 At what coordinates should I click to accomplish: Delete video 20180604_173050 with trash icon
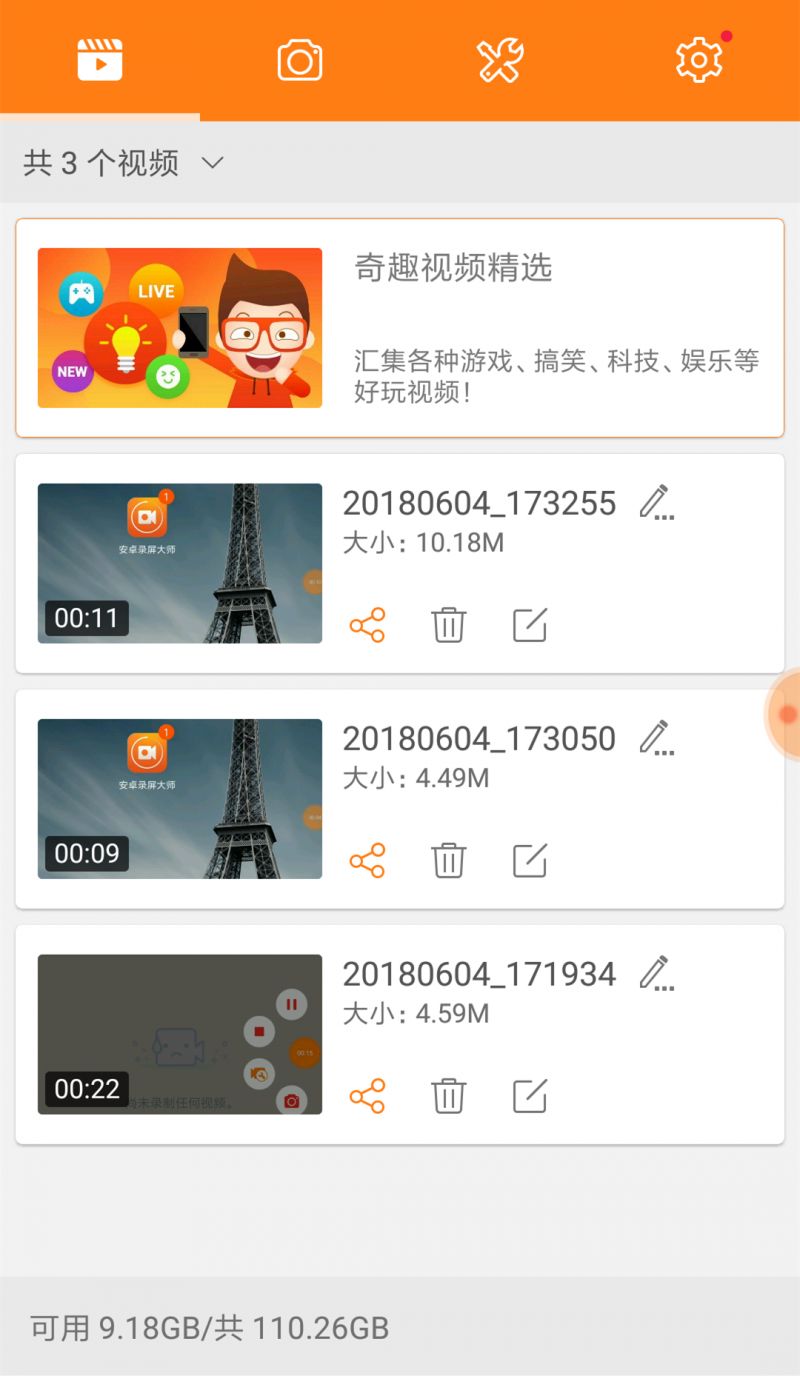[448, 858]
